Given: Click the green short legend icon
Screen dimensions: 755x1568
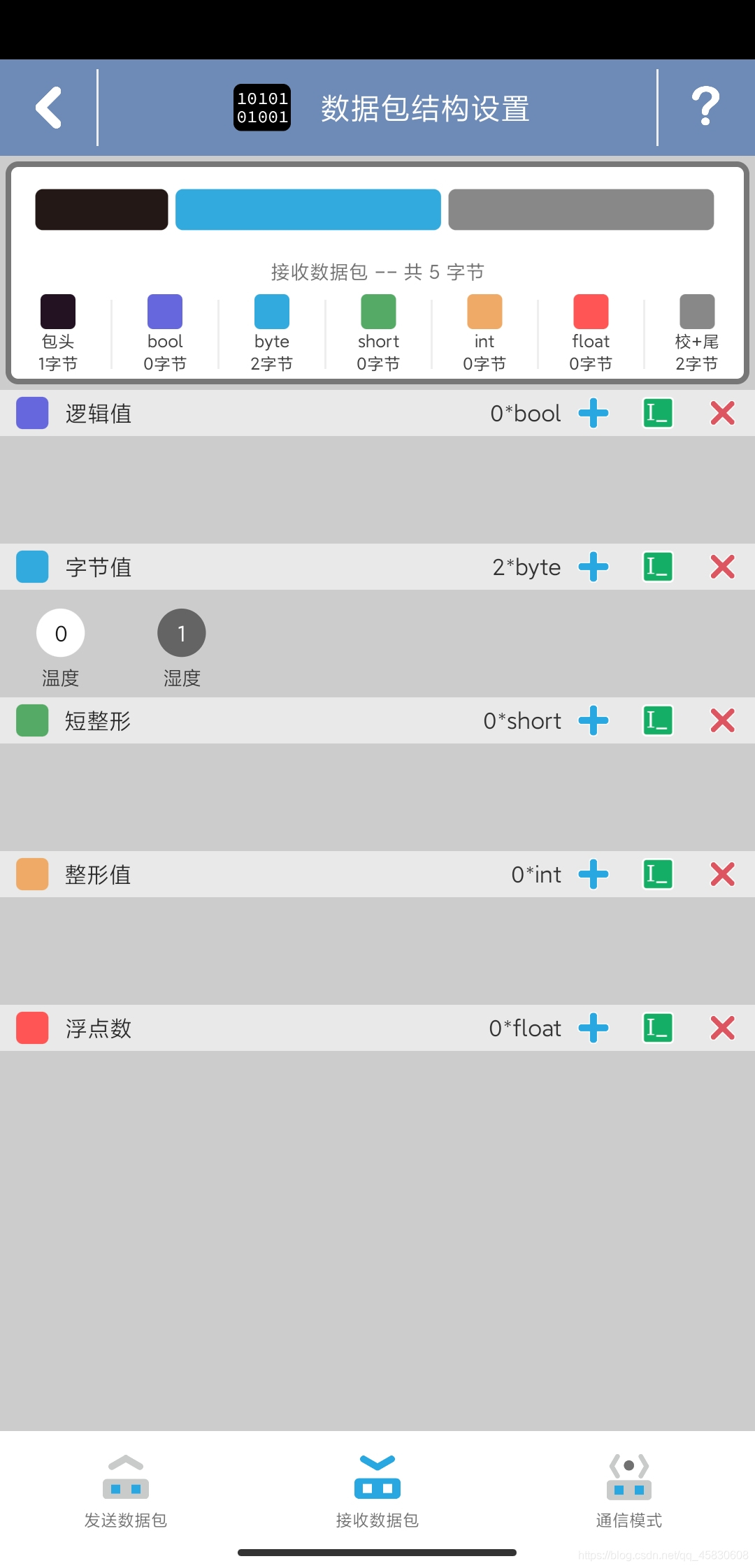Looking at the screenshot, I should click(377, 311).
